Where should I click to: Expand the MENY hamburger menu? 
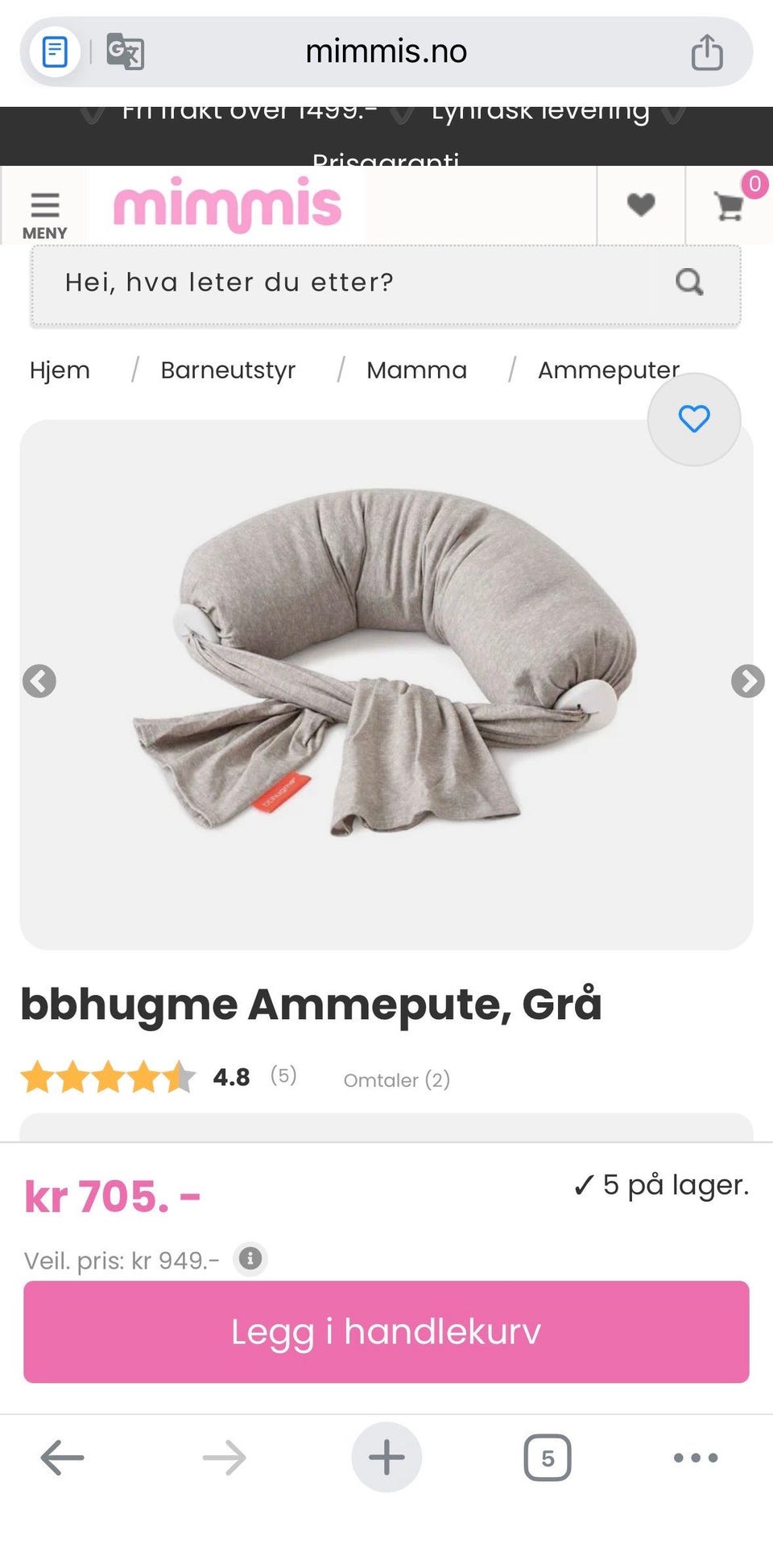coord(45,205)
